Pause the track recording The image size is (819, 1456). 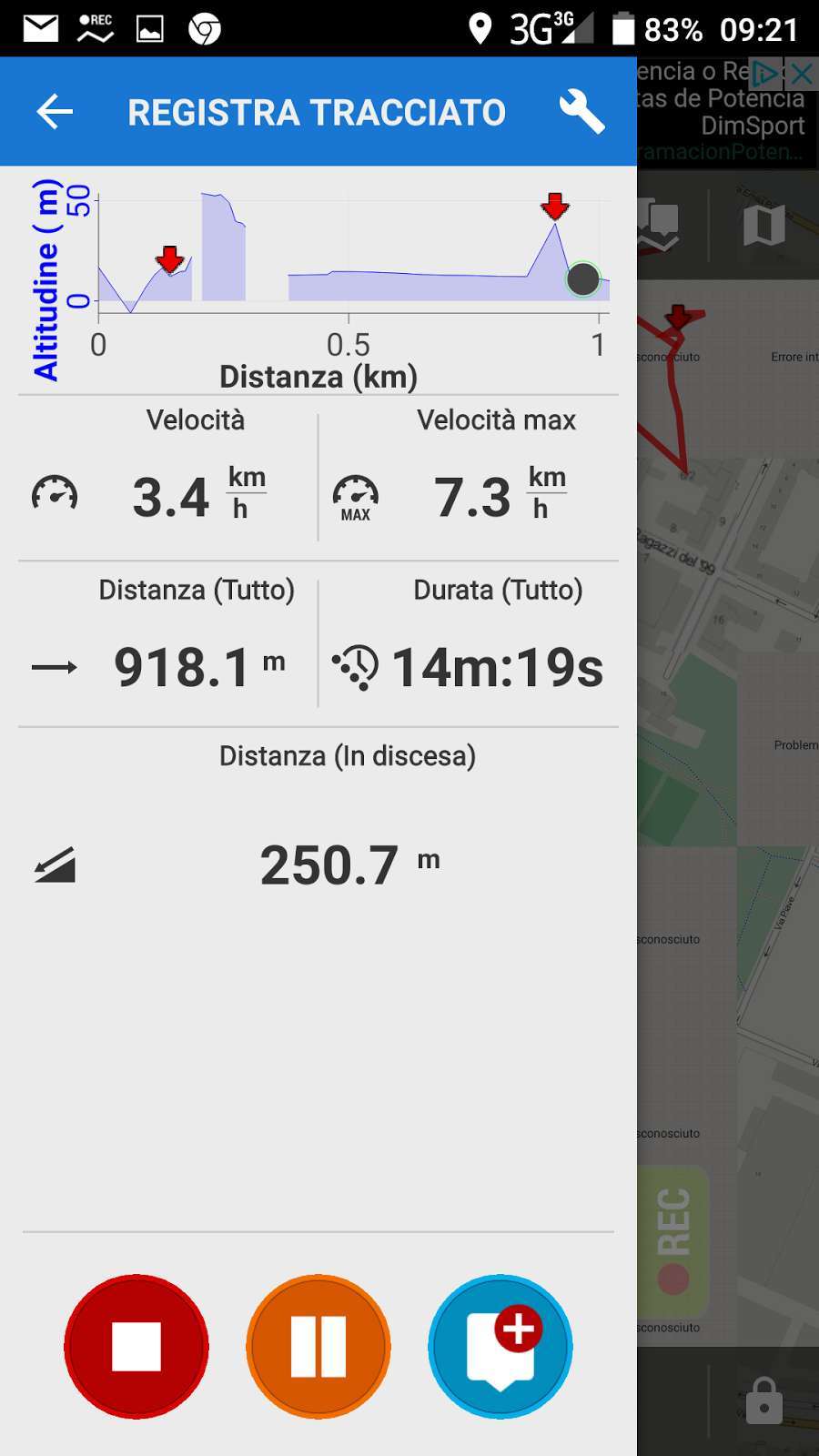318,1346
